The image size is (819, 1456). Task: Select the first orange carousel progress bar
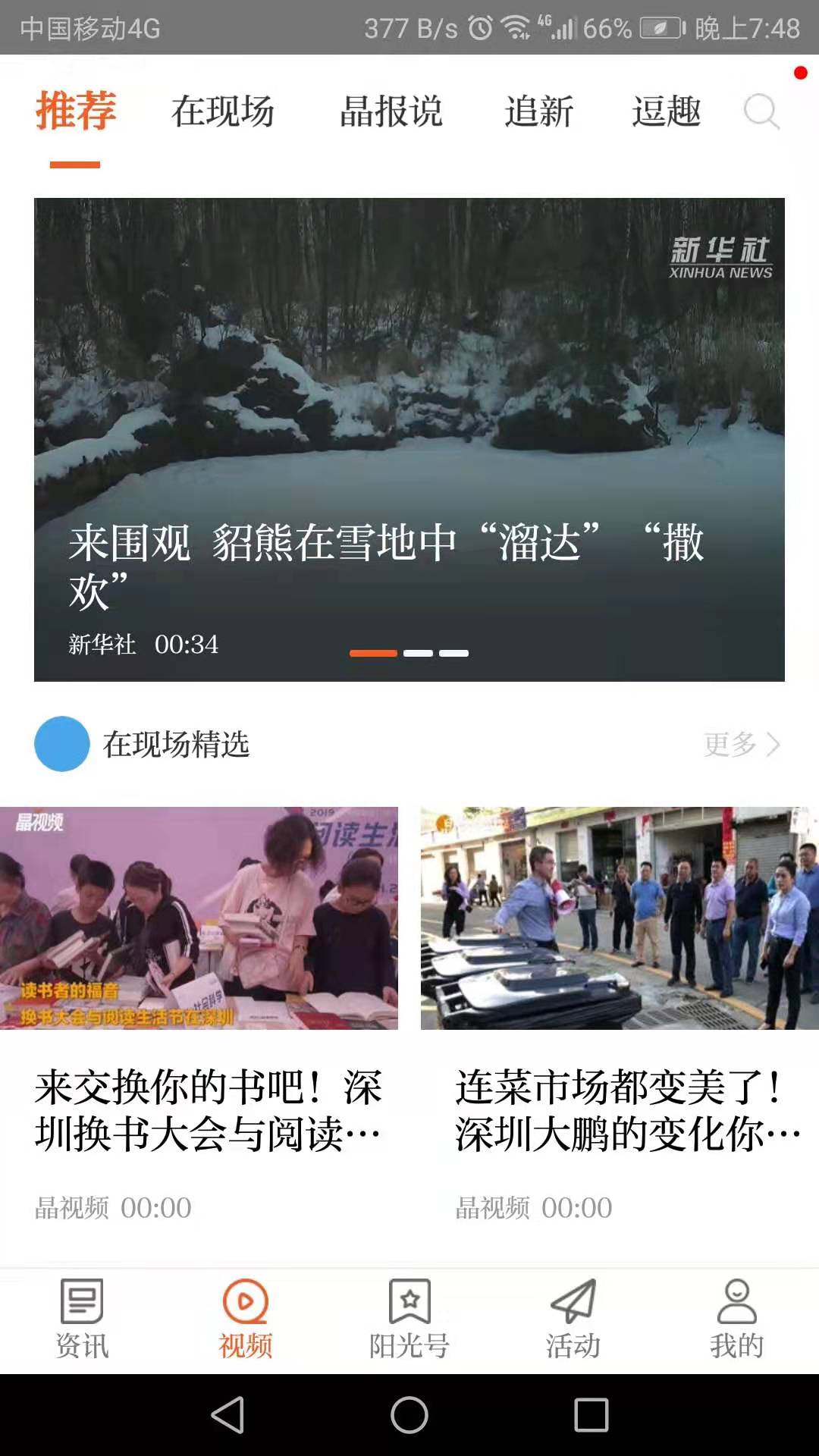point(373,652)
